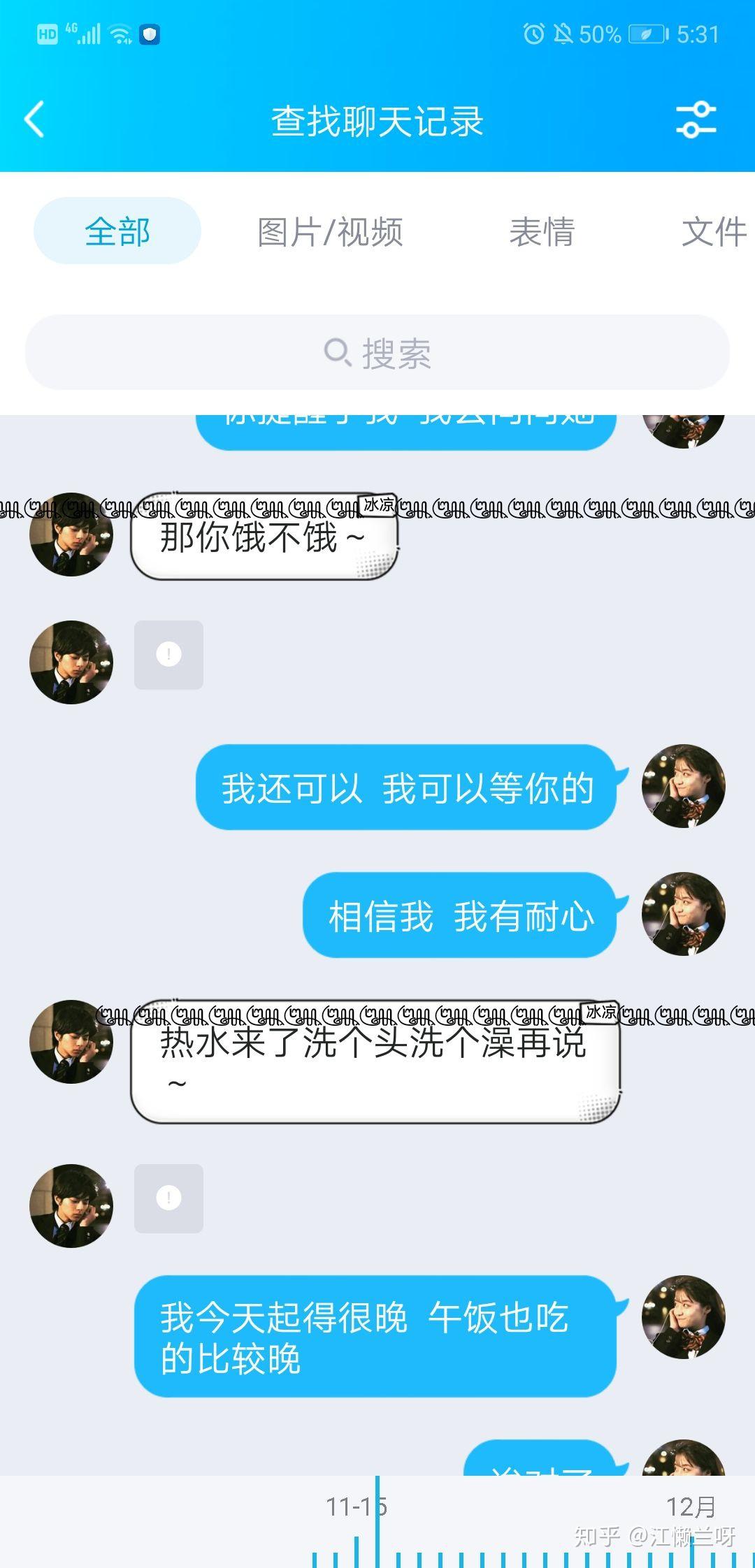Tap the failed image below 那你饿不饿
This screenshot has width=755, height=1568.
pyautogui.click(x=168, y=655)
